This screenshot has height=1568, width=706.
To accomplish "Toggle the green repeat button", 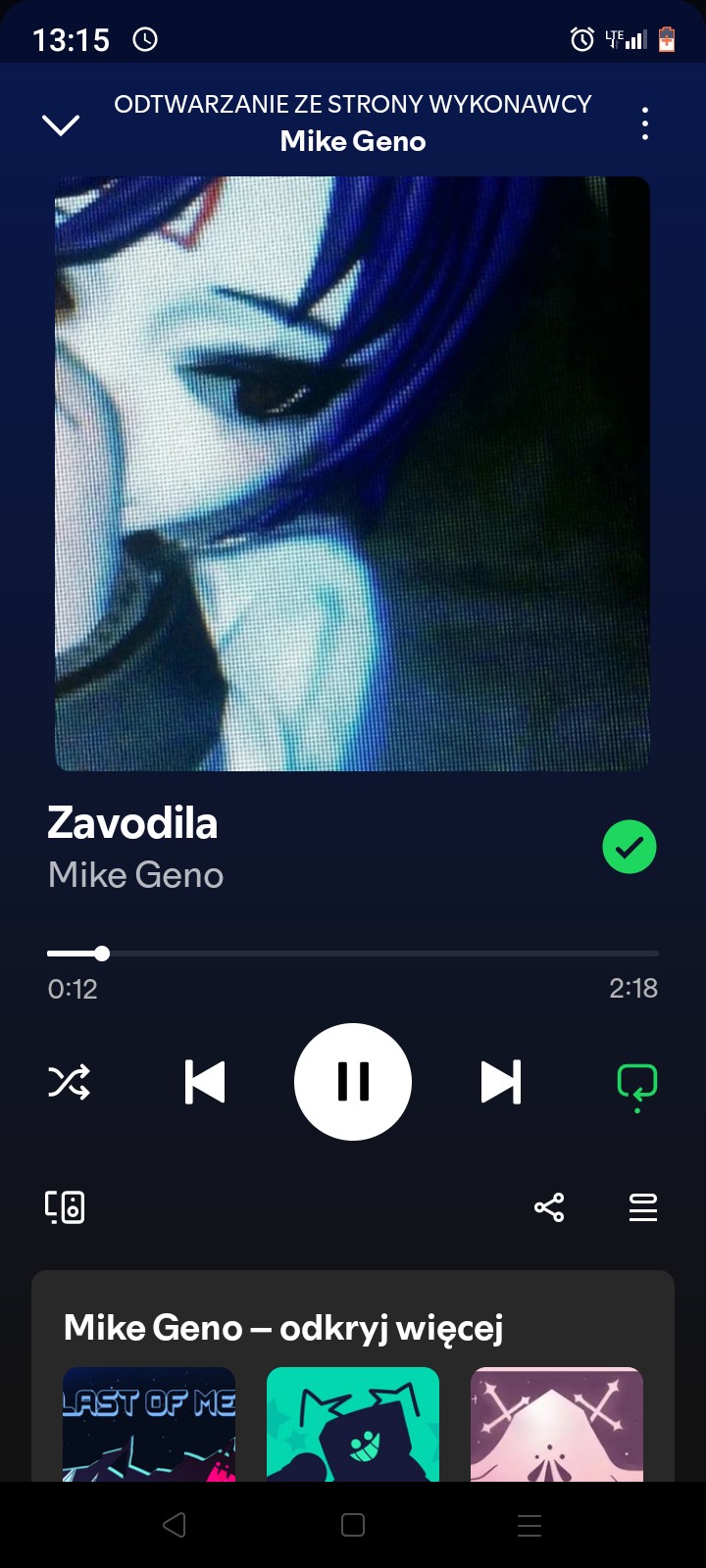I will 637,1086.
